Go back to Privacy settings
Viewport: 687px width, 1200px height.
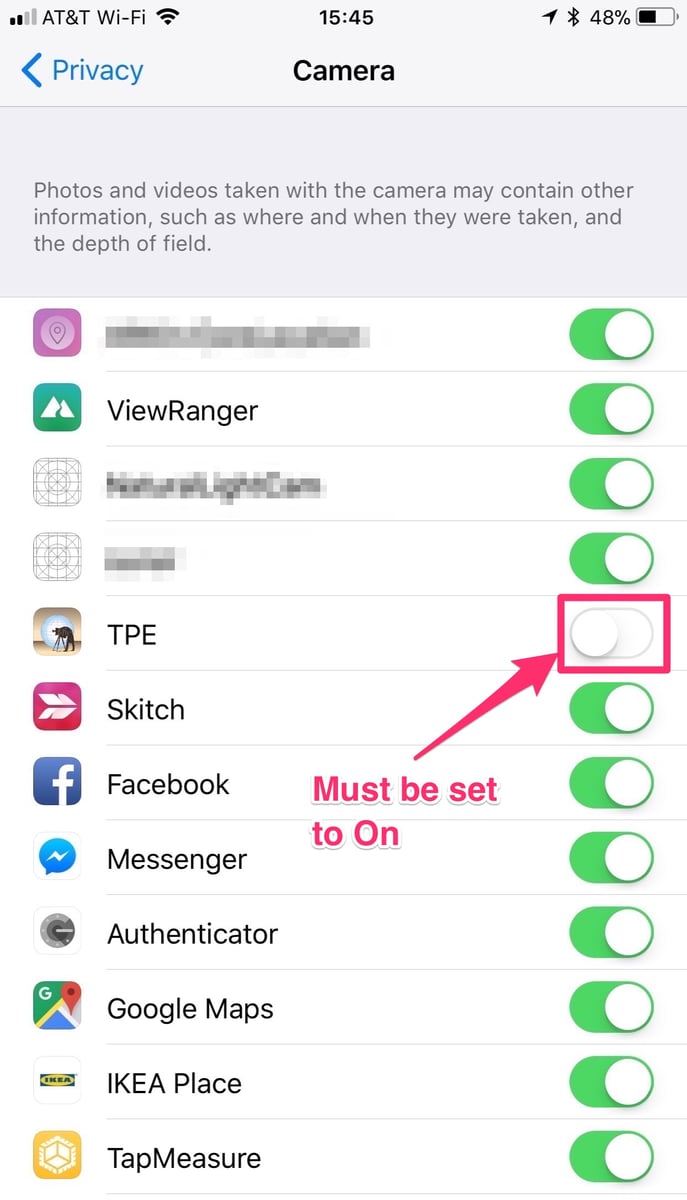coord(82,71)
